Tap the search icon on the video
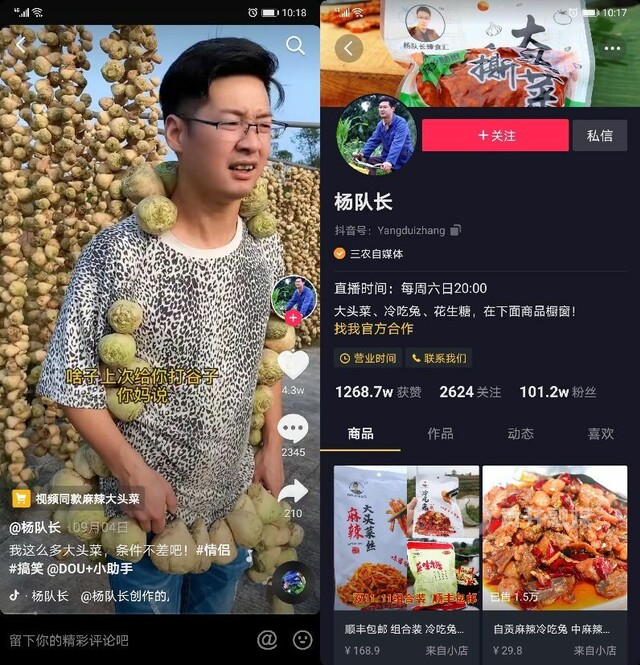The image size is (640, 665). point(295,45)
